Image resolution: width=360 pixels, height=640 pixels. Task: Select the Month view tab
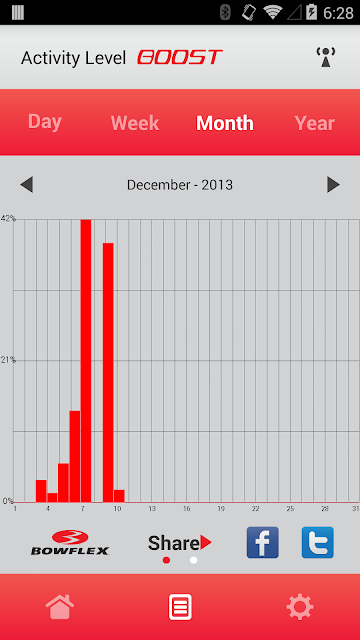click(x=224, y=123)
